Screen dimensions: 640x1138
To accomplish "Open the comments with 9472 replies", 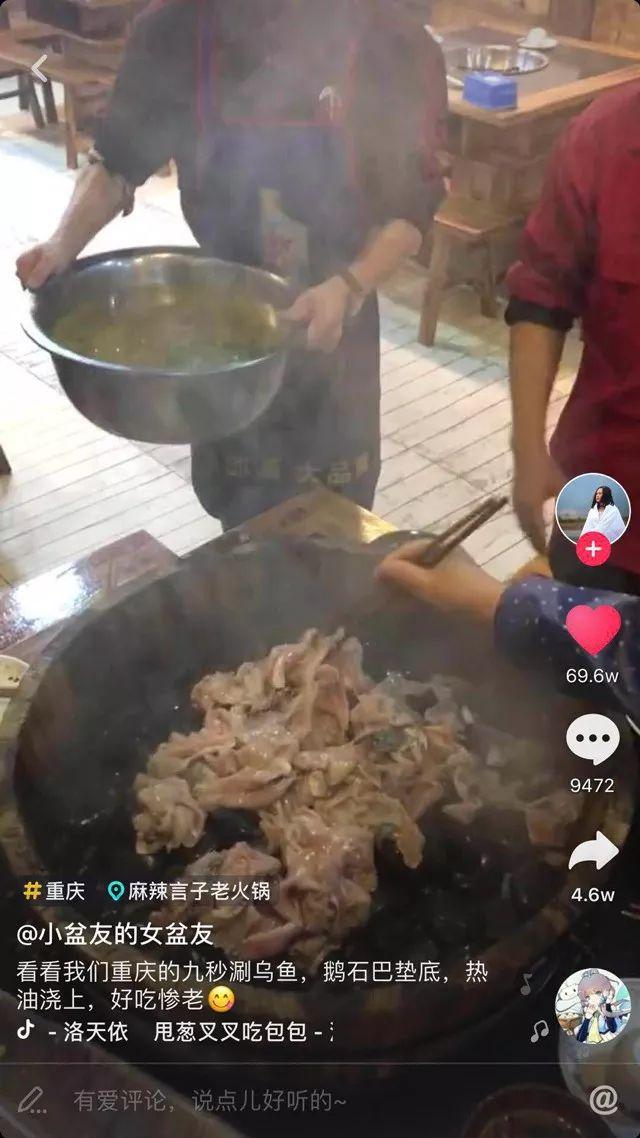I will point(592,740).
